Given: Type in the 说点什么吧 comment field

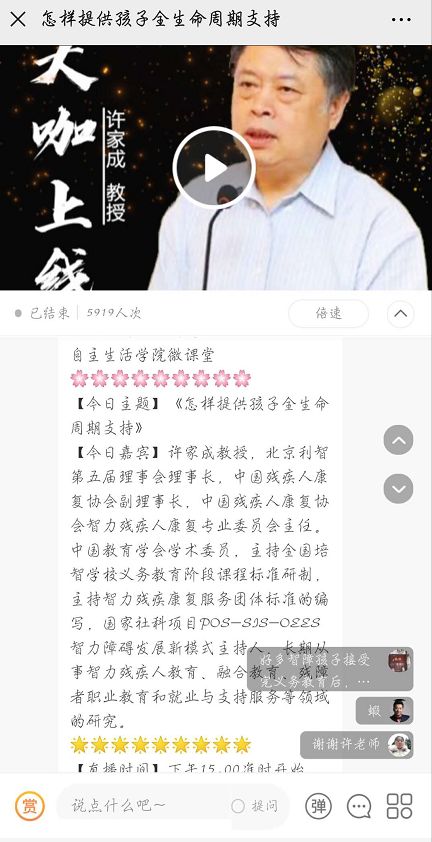Looking at the screenshot, I should [142, 805].
